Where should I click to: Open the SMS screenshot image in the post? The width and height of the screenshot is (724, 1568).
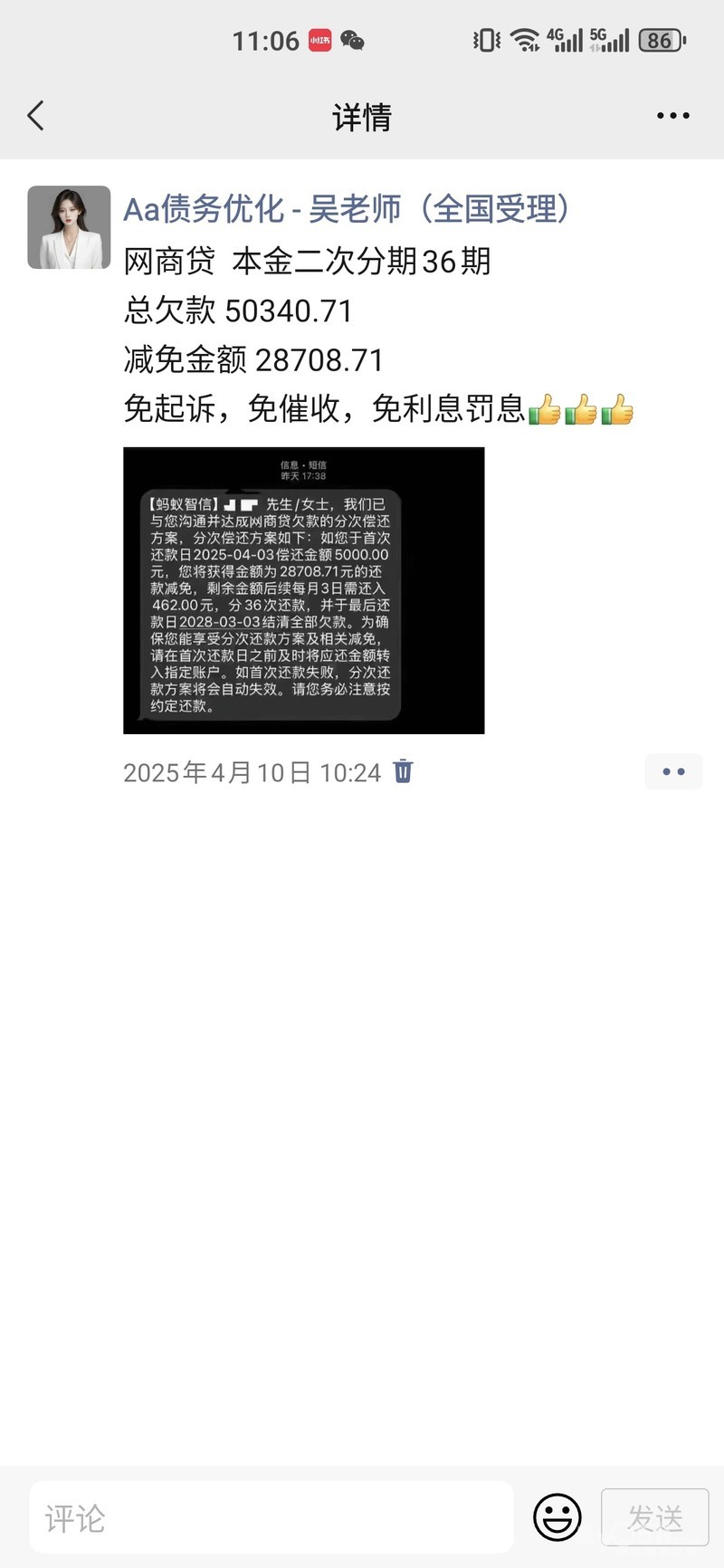[304, 590]
